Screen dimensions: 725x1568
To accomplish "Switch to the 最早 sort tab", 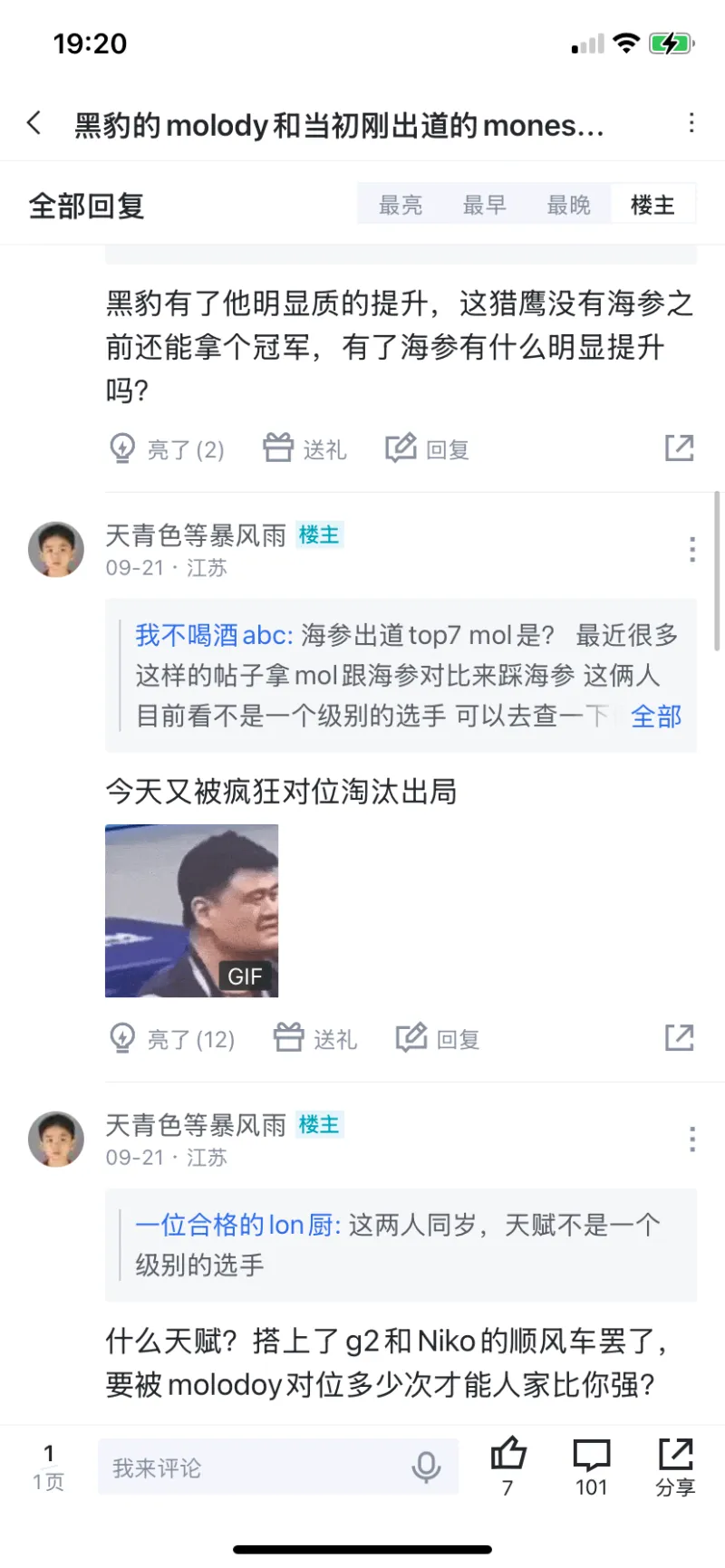I will 484,206.
